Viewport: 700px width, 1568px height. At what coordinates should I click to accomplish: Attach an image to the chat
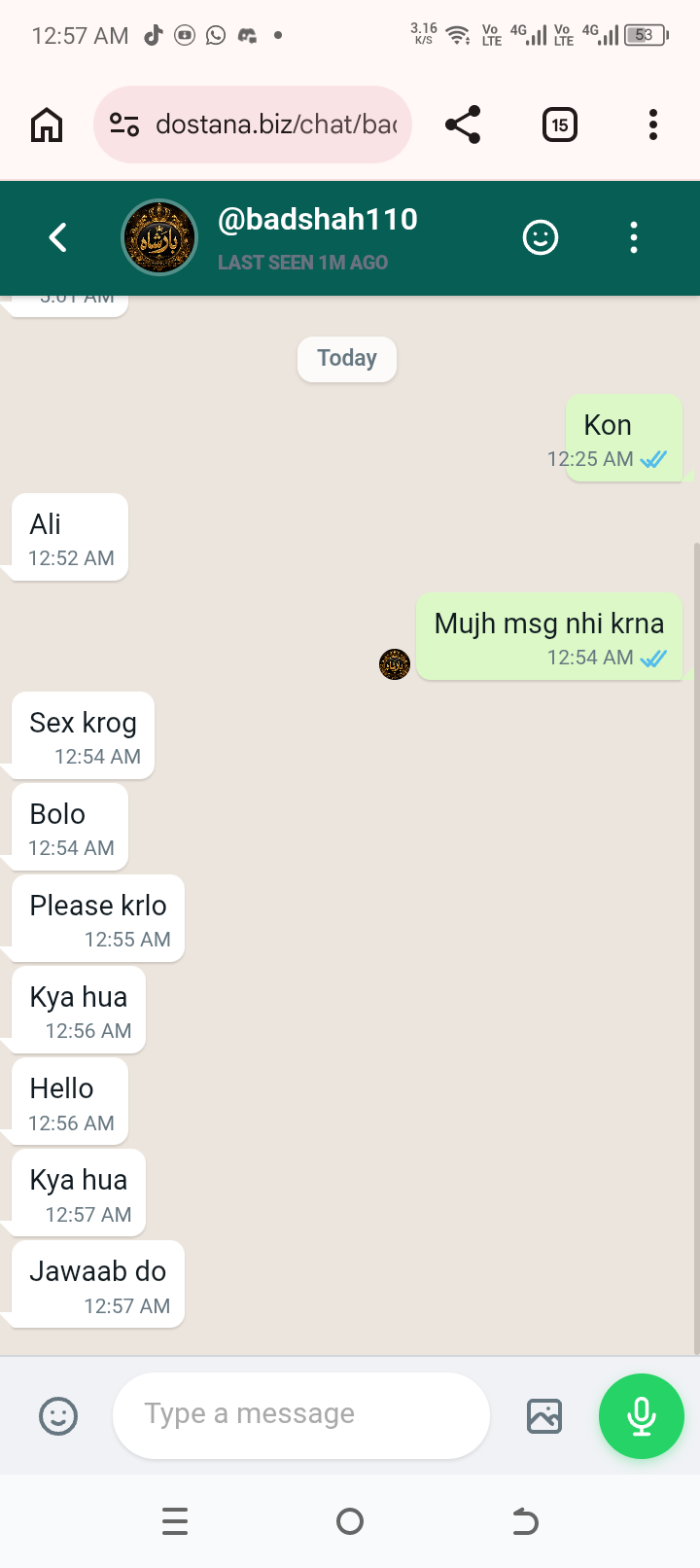(x=544, y=1416)
